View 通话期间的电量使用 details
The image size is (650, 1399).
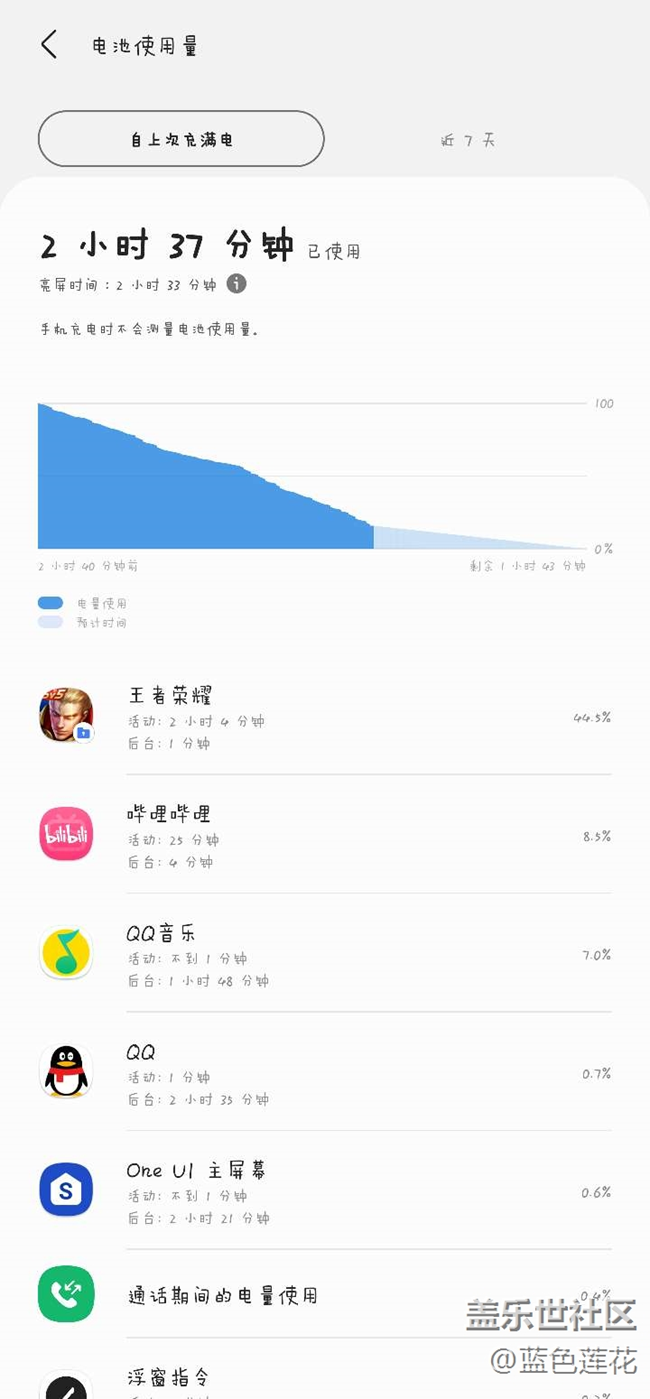(325, 1295)
